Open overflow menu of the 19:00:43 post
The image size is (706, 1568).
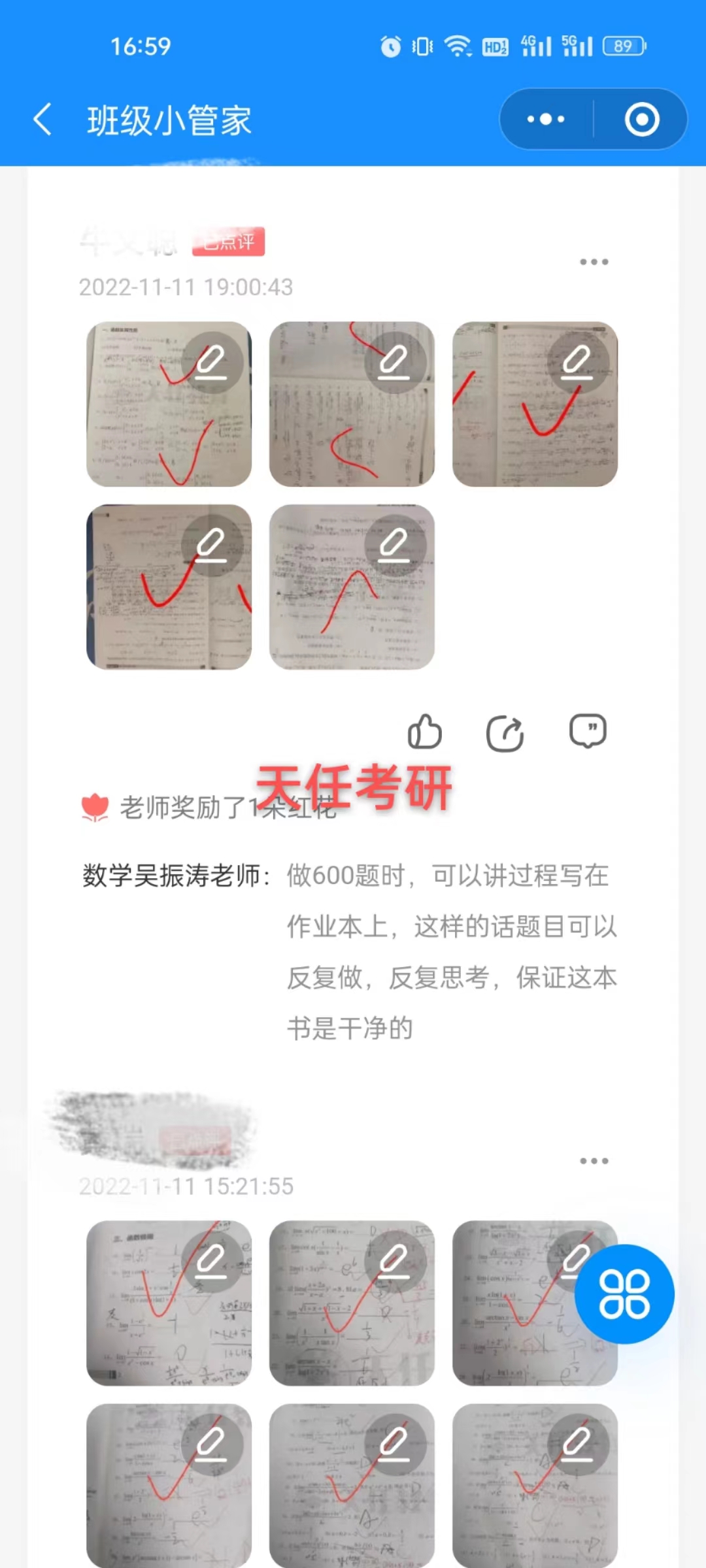(x=594, y=262)
